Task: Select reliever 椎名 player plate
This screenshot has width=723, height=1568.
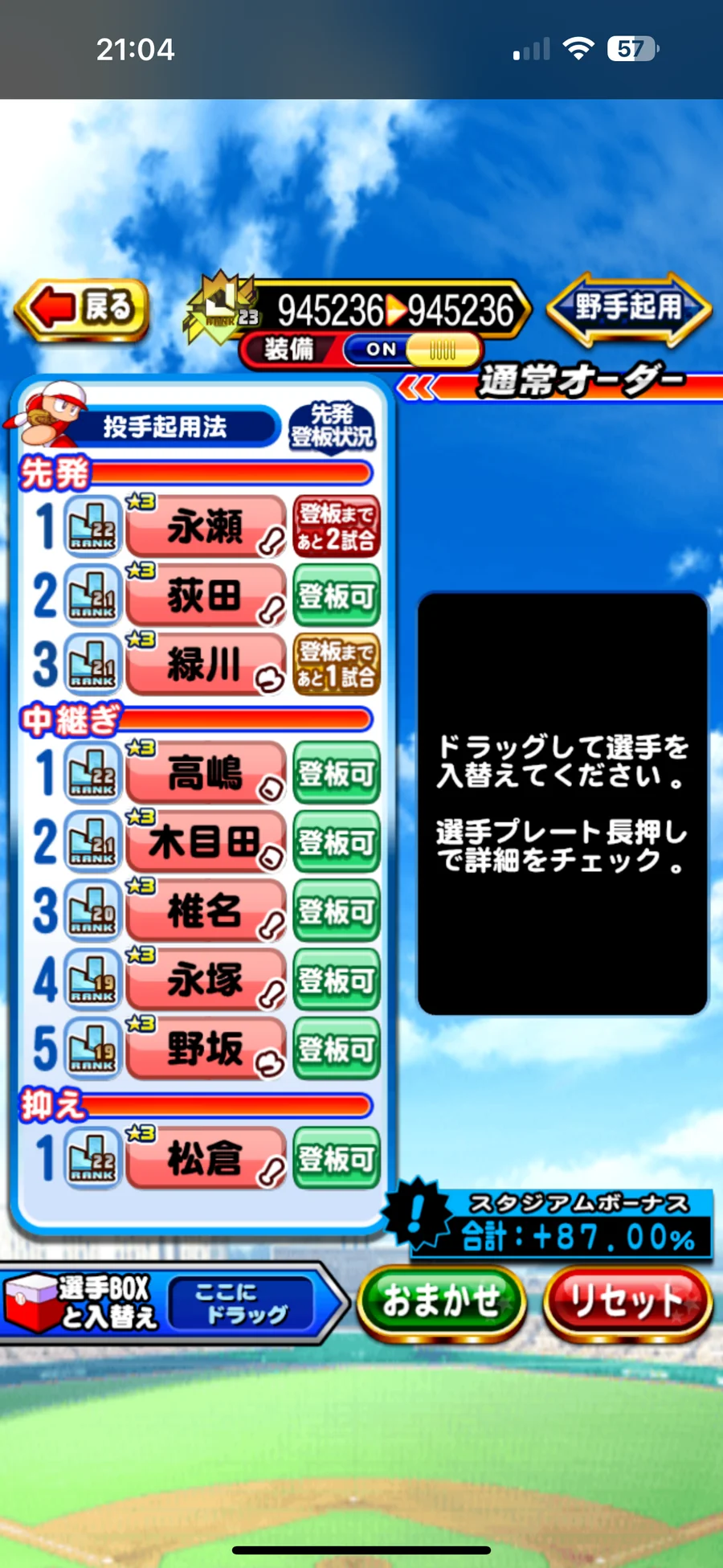Action: [206, 911]
